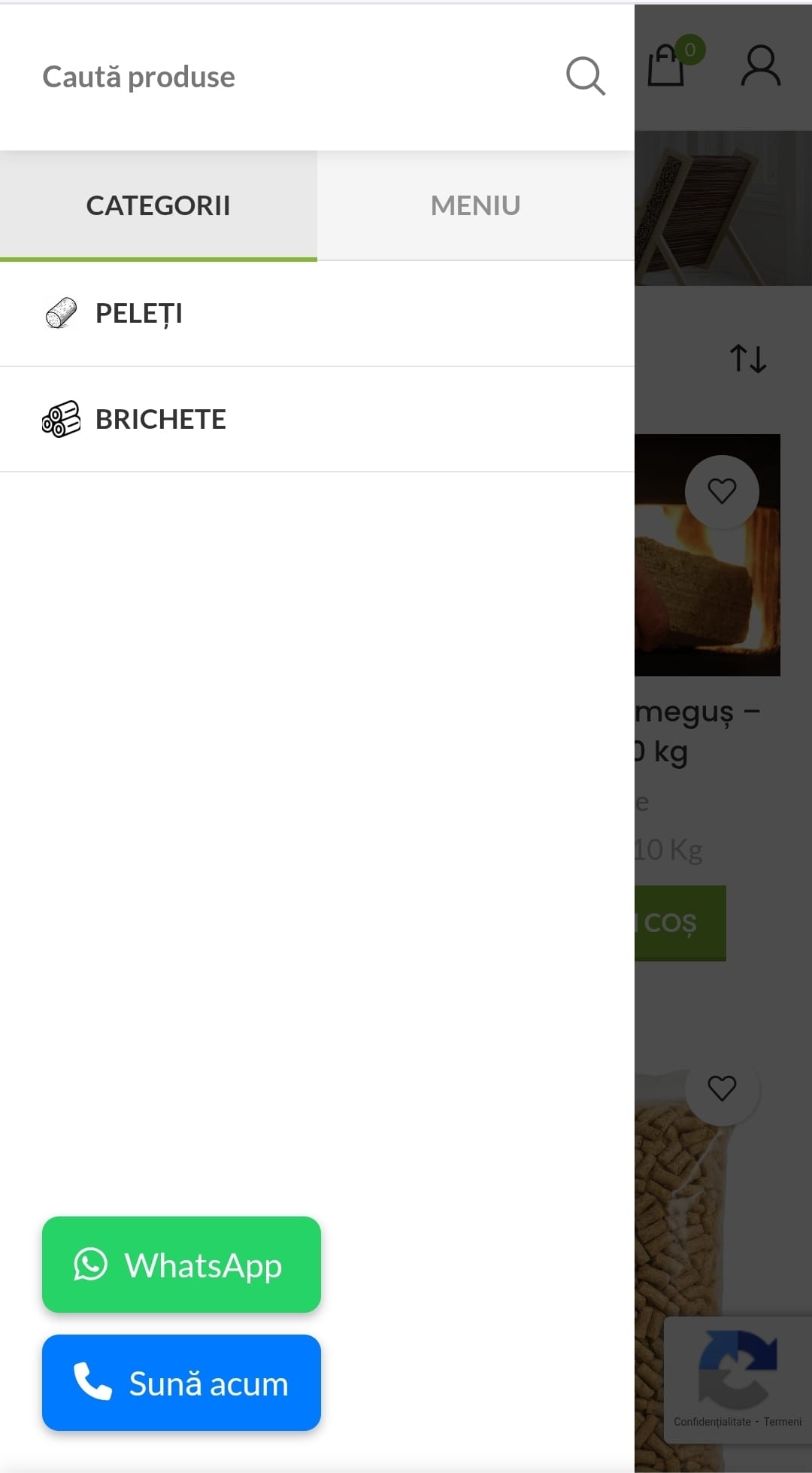812x1473 pixels.
Task: Add the pellet product to wishlist
Action: coord(722,1088)
